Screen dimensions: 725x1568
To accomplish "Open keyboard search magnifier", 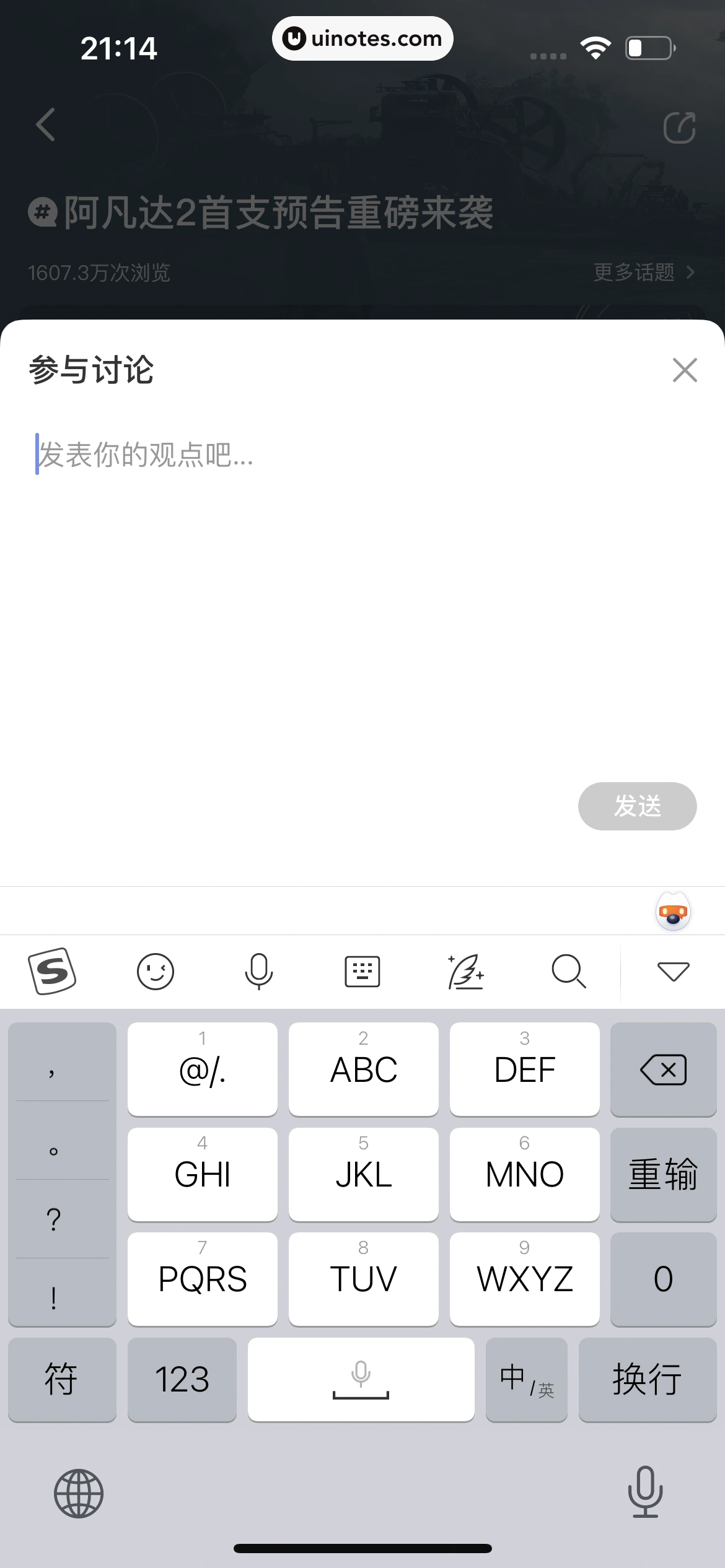I will [568, 971].
